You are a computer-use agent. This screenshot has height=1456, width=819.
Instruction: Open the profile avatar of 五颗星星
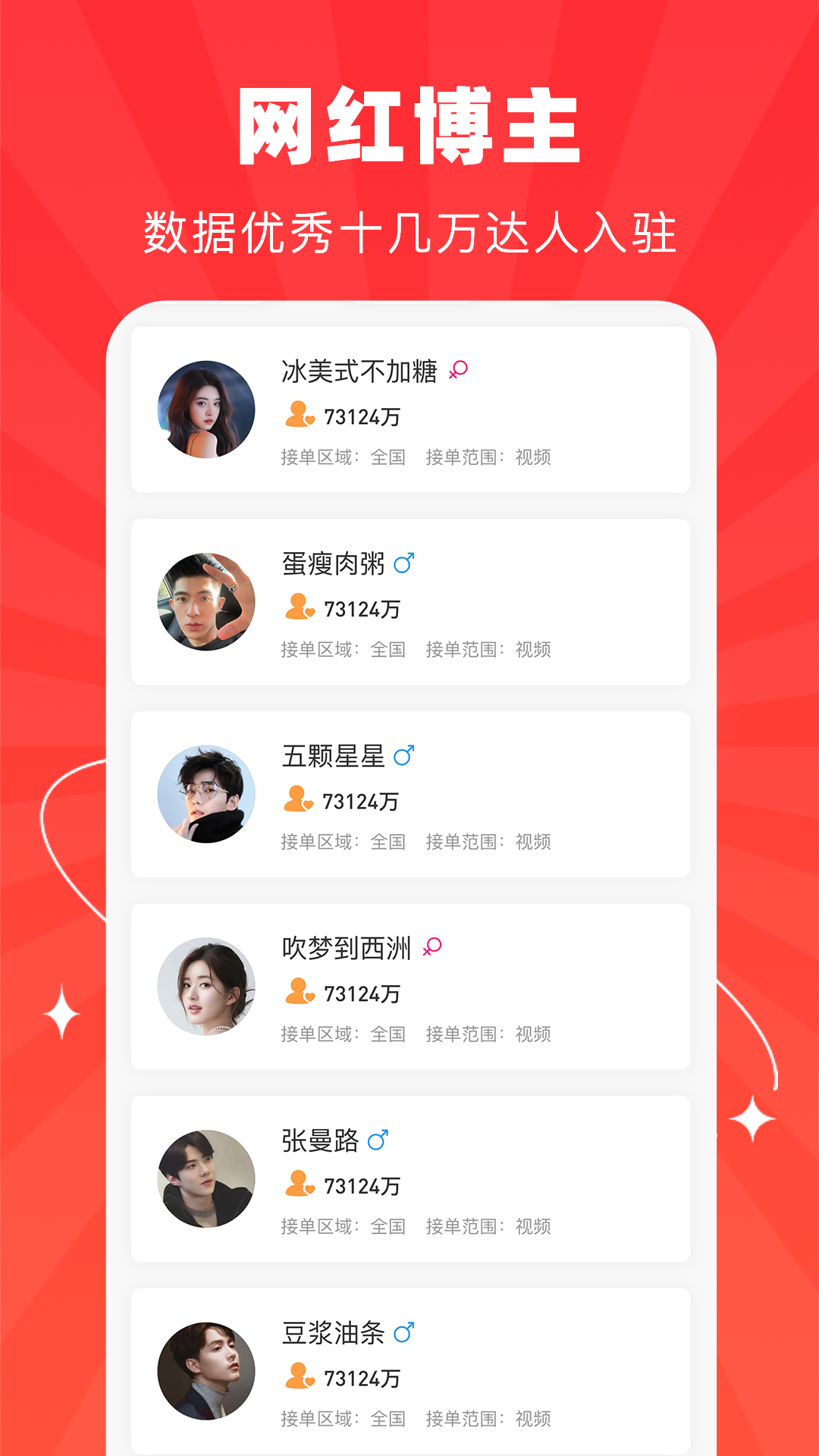tap(206, 794)
